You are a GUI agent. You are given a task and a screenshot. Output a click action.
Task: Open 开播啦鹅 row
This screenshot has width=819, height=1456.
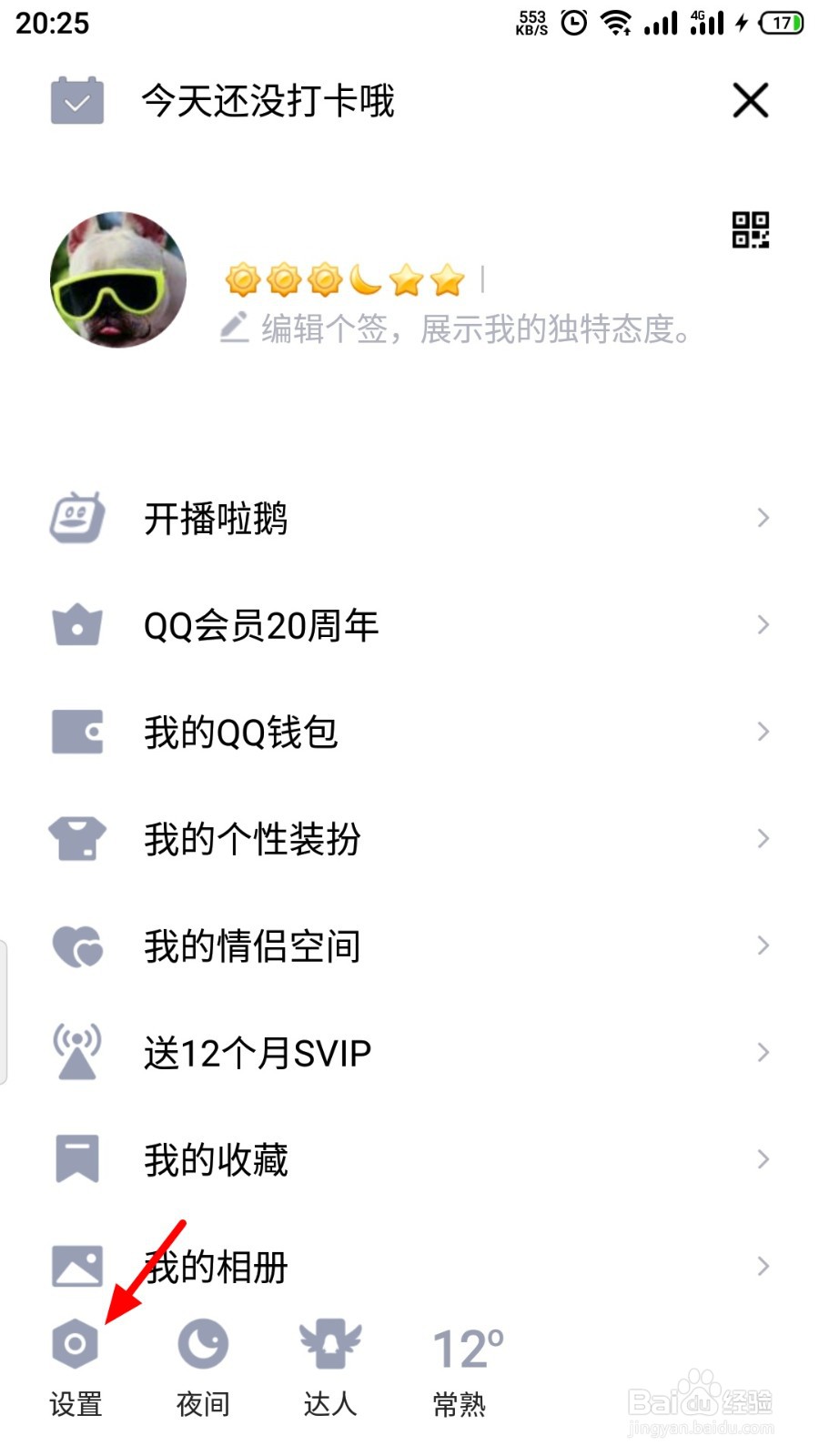pyautogui.click(x=409, y=519)
